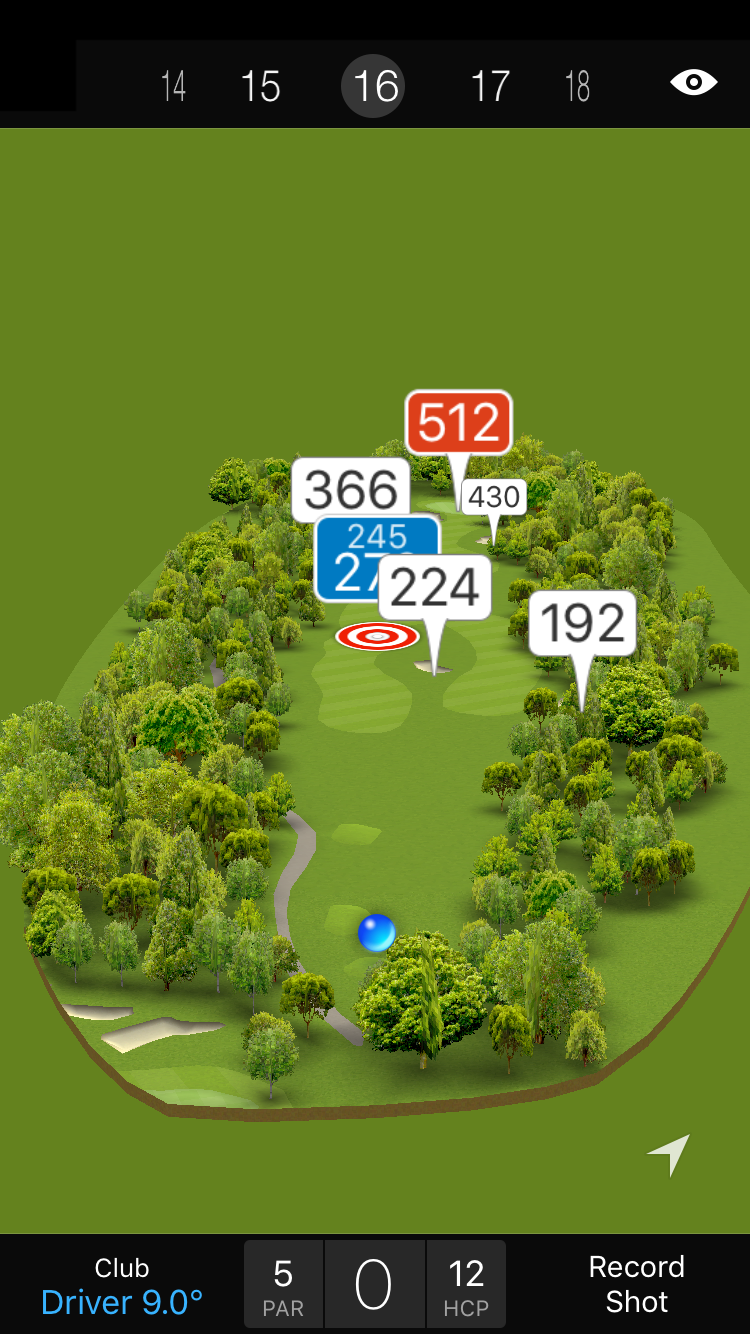750x1334 pixels.
Task: Tap the red target marker
Action: coord(377,636)
